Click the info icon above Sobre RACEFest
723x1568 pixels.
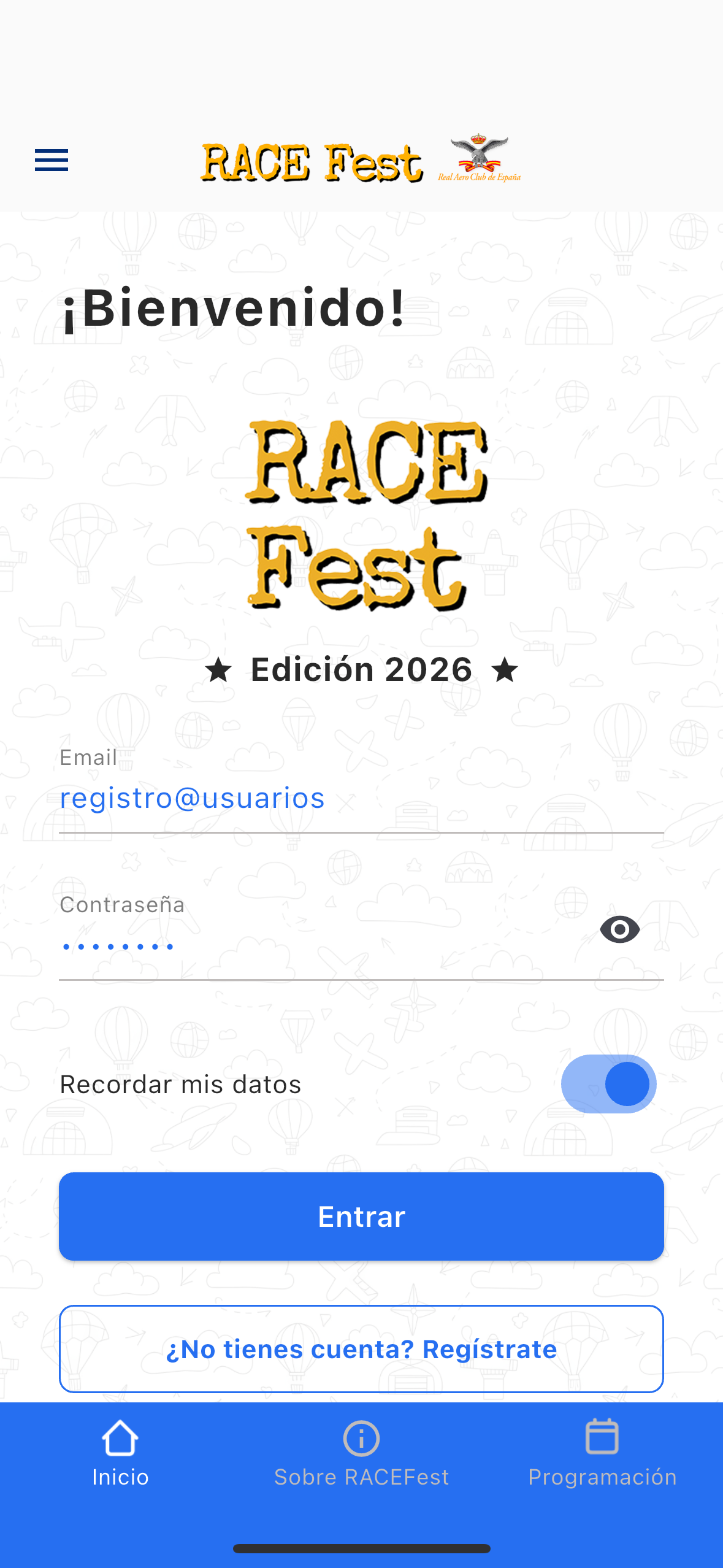point(361,1439)
